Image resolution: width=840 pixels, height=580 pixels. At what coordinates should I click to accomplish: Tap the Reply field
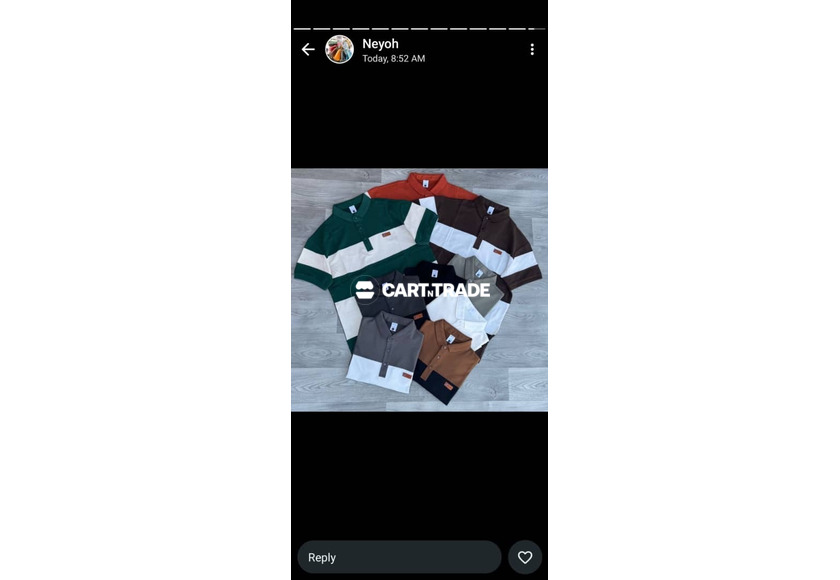click(x=399, y=557)
